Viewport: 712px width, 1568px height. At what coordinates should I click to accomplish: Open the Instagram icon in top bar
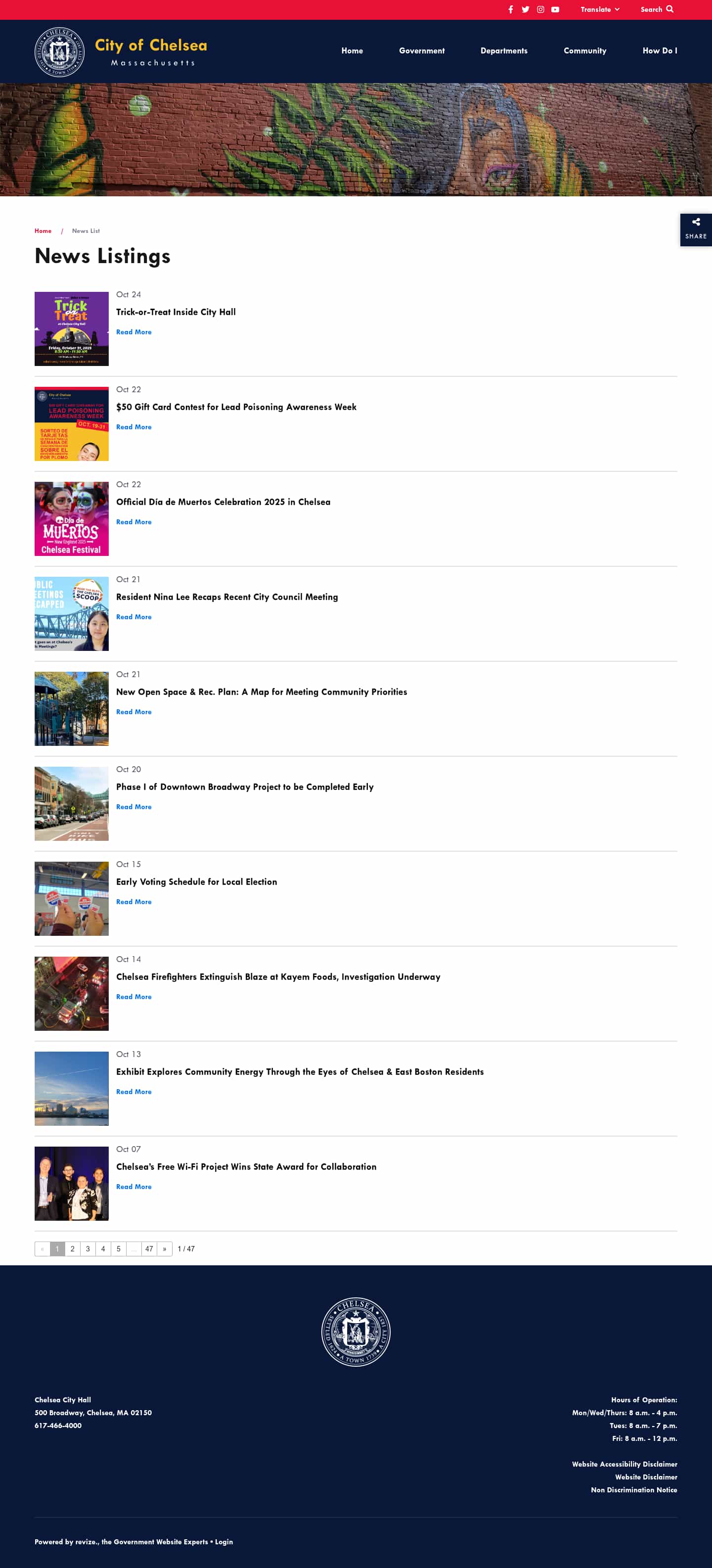540,10
